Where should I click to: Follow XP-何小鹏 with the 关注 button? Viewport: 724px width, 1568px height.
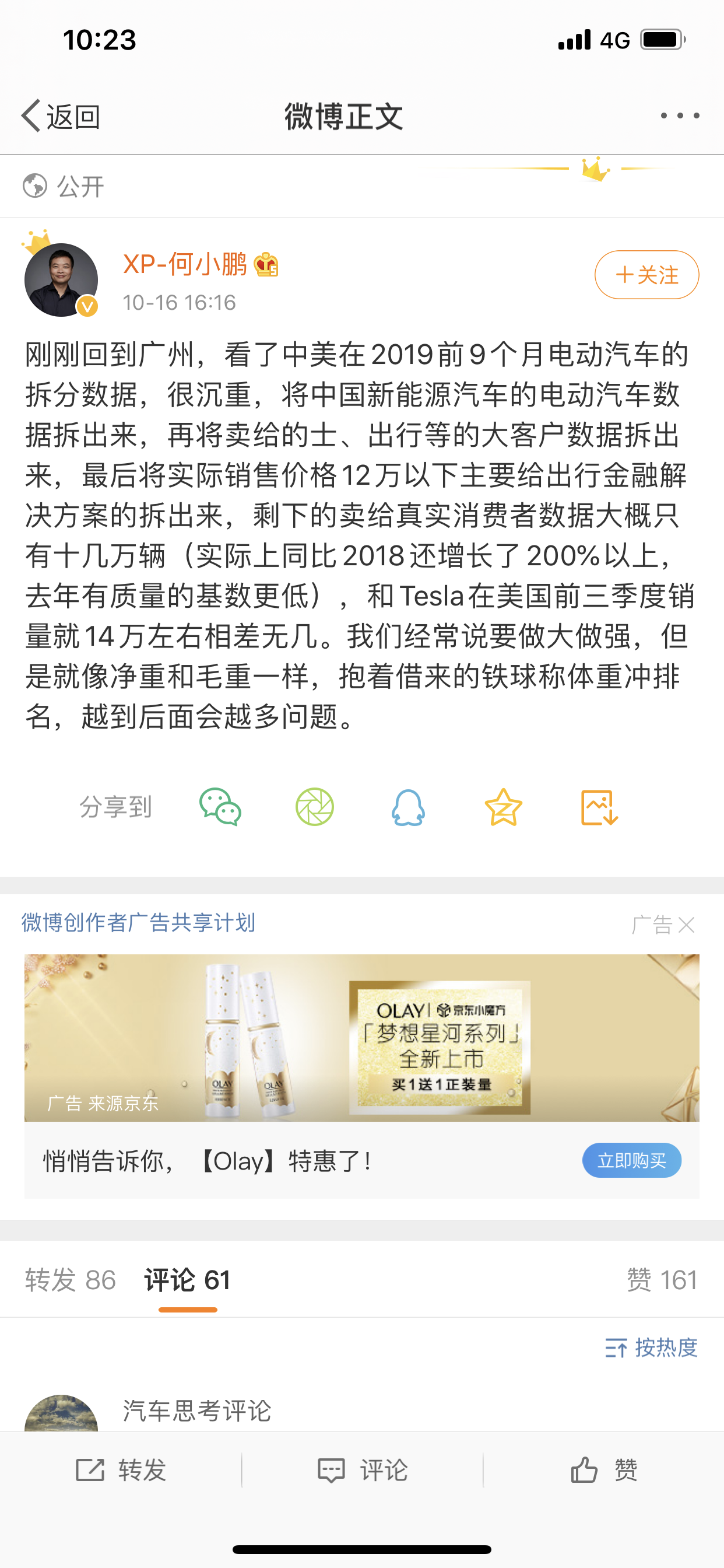(x=646, y=275)
